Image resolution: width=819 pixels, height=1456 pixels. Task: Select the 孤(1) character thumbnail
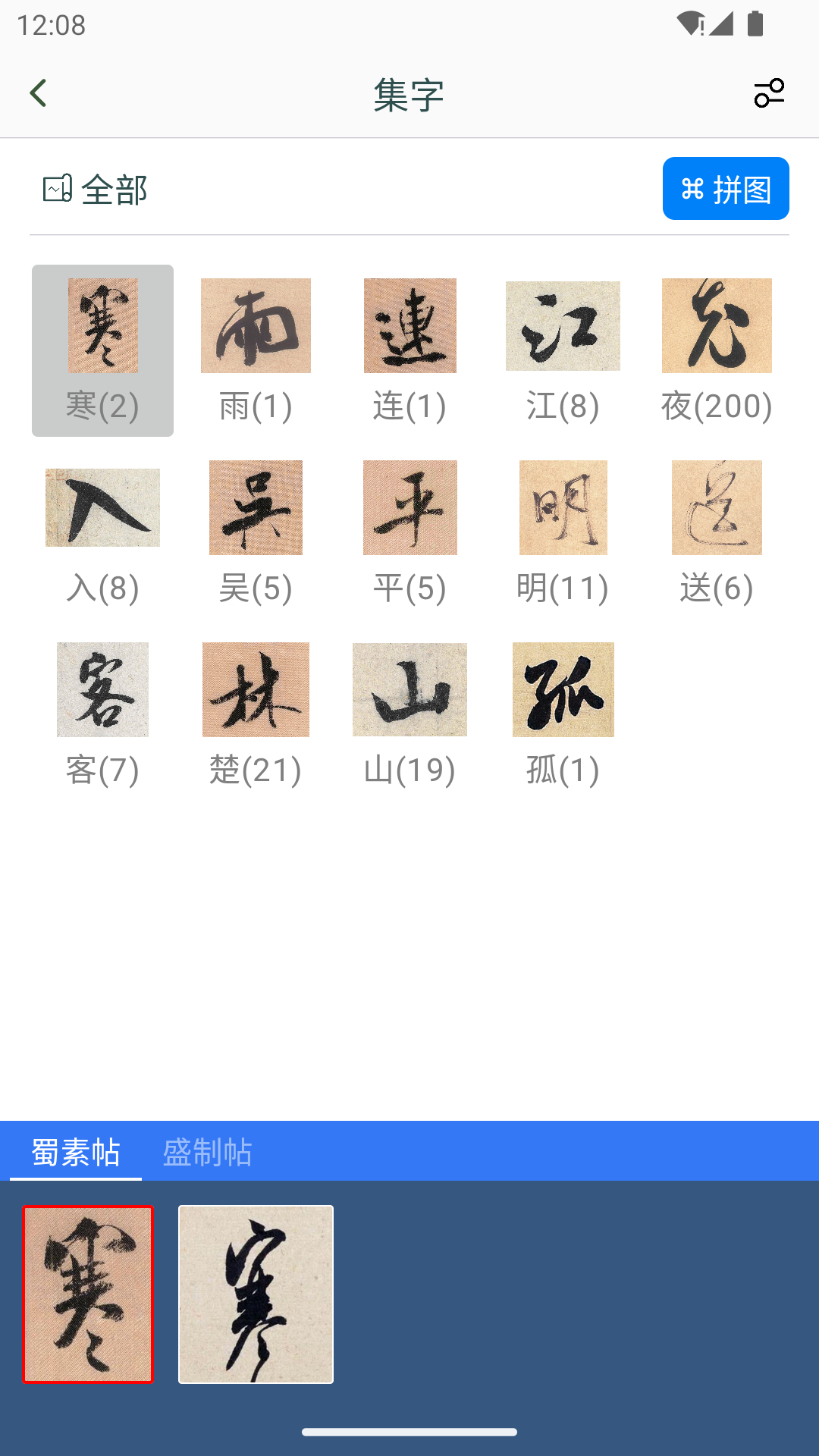563,690
